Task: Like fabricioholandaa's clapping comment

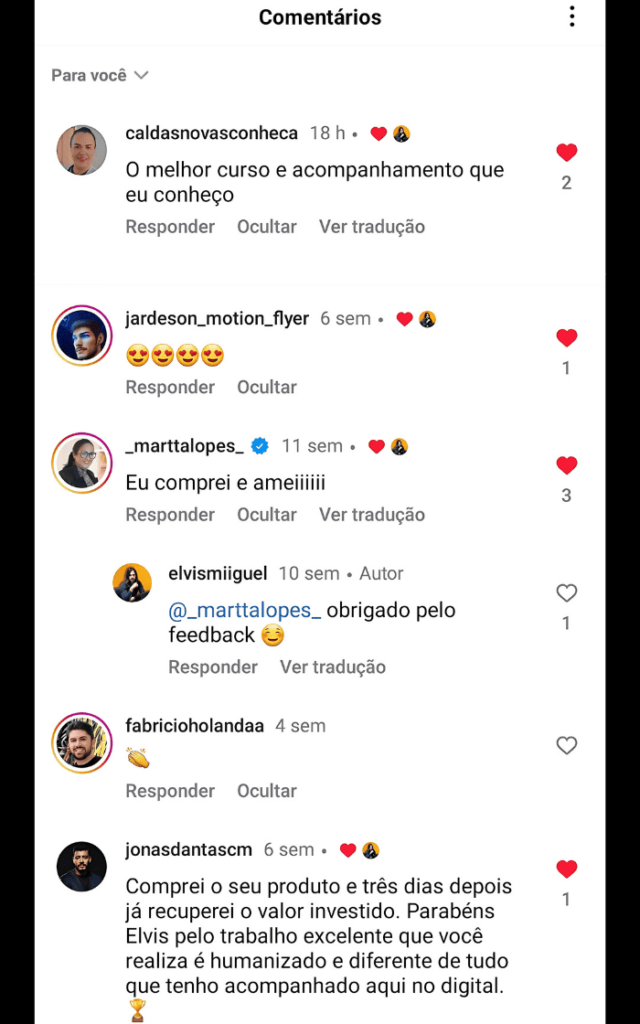Action: [x=567, y=745]
